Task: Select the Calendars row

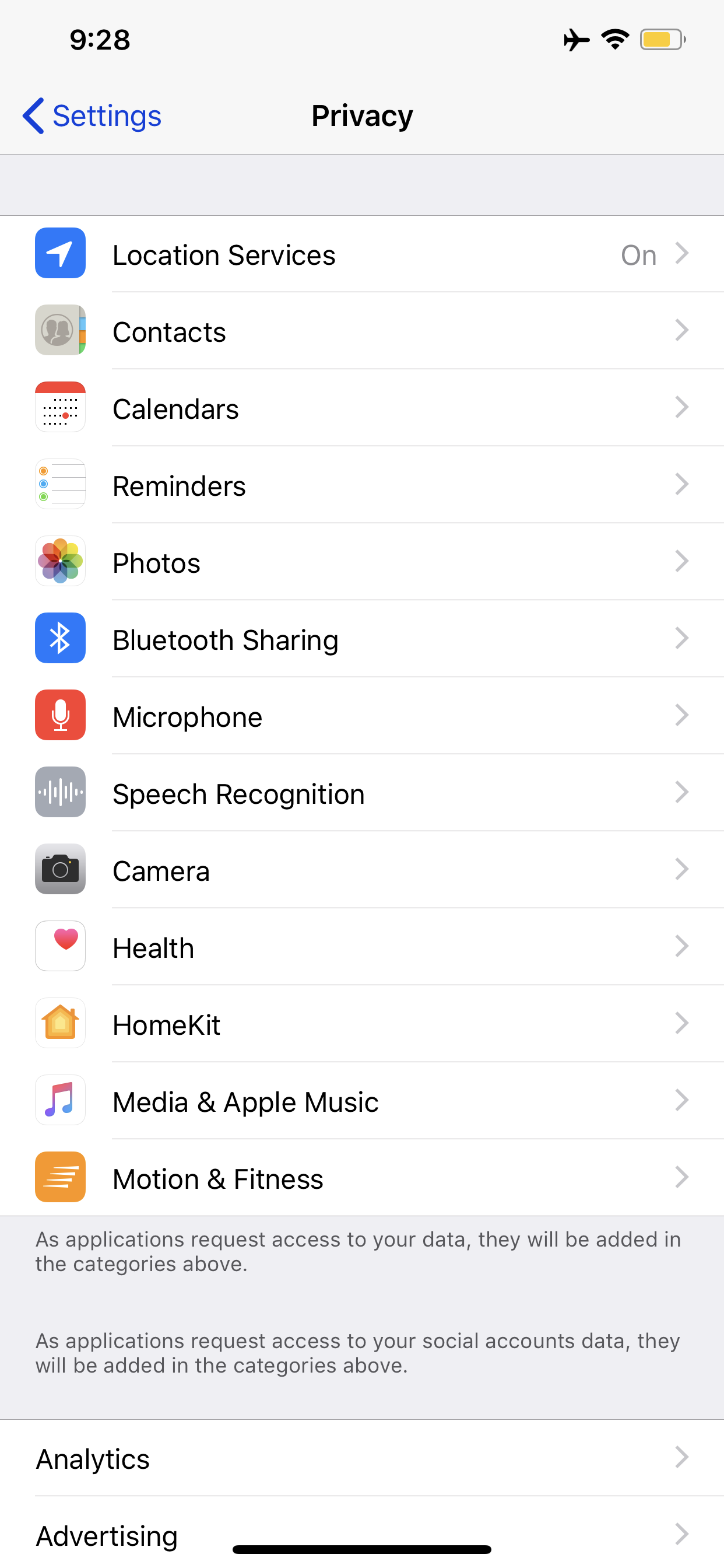Action: pos(362,408)
